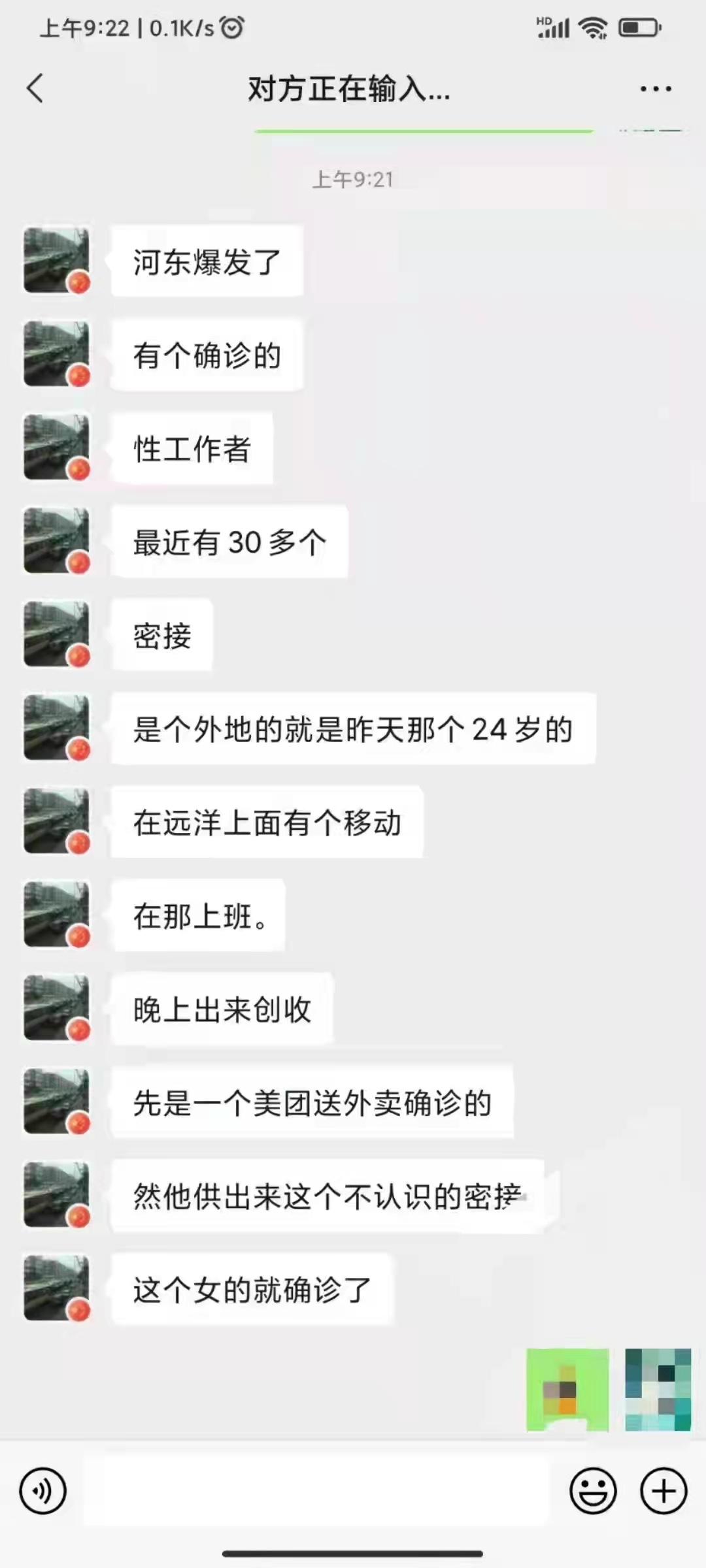Open the plus attachment menu
706x1568 pixels.
tap(664, 1491)
